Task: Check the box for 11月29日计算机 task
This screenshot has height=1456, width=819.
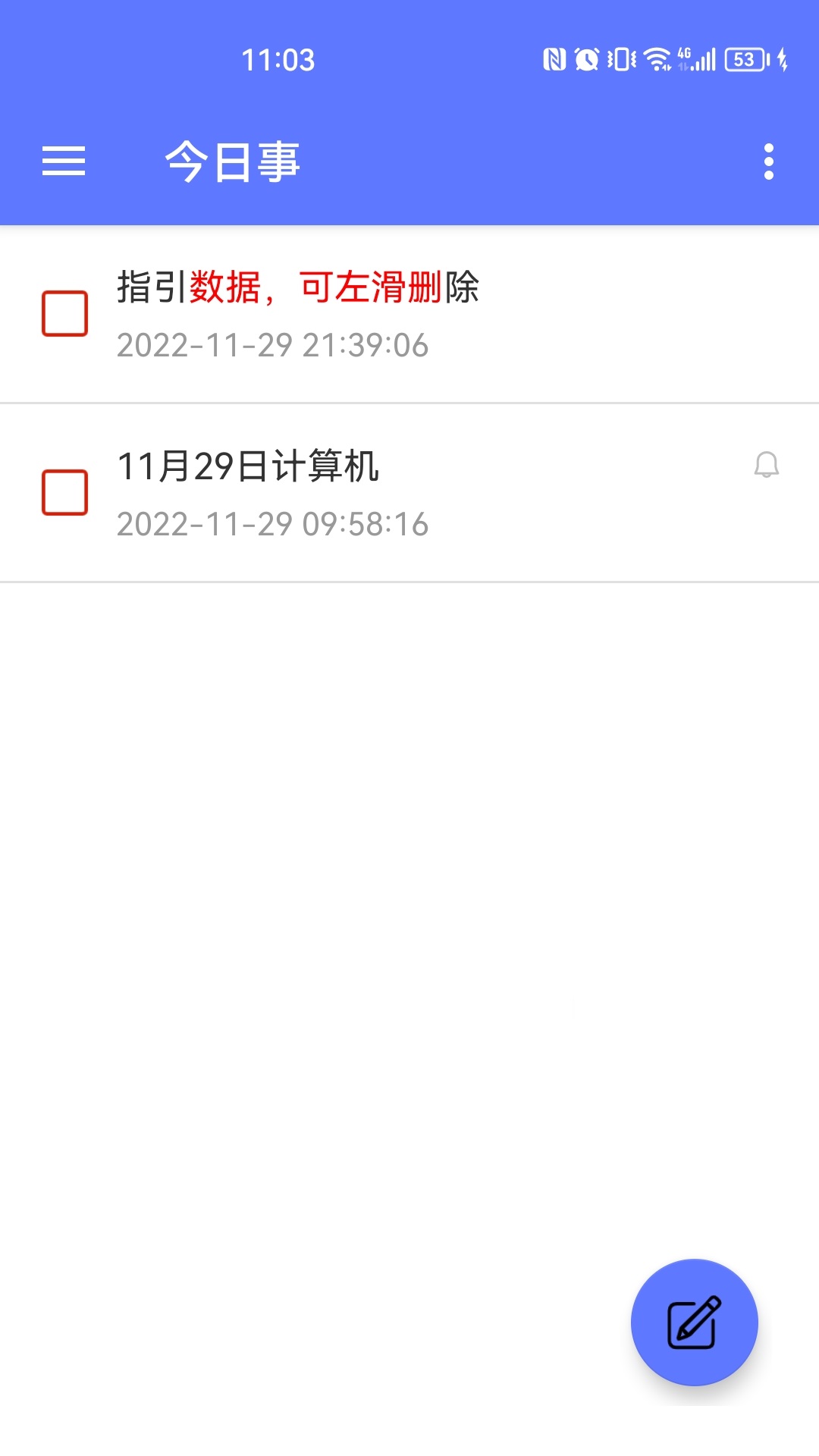Action: click(64, 492)
